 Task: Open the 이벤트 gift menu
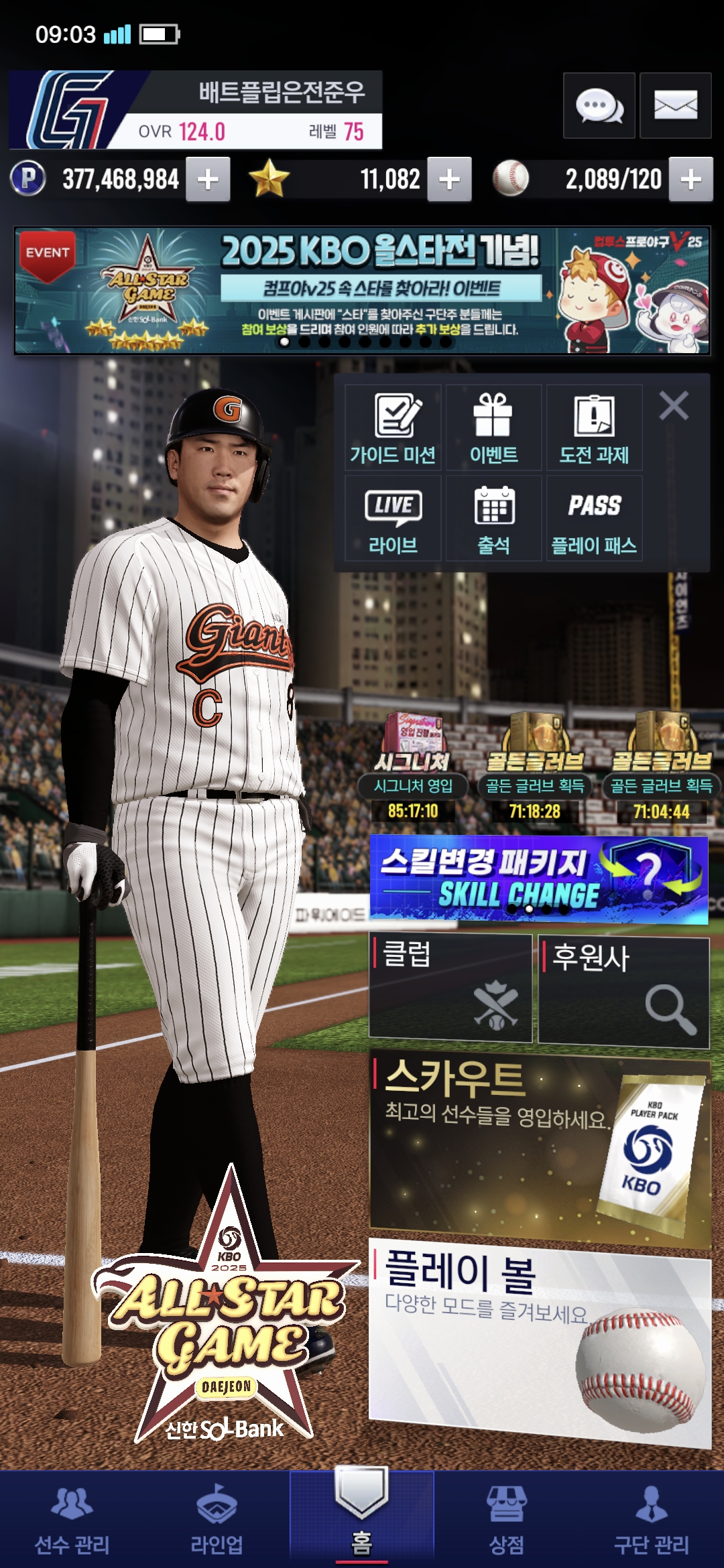point(493,428)
